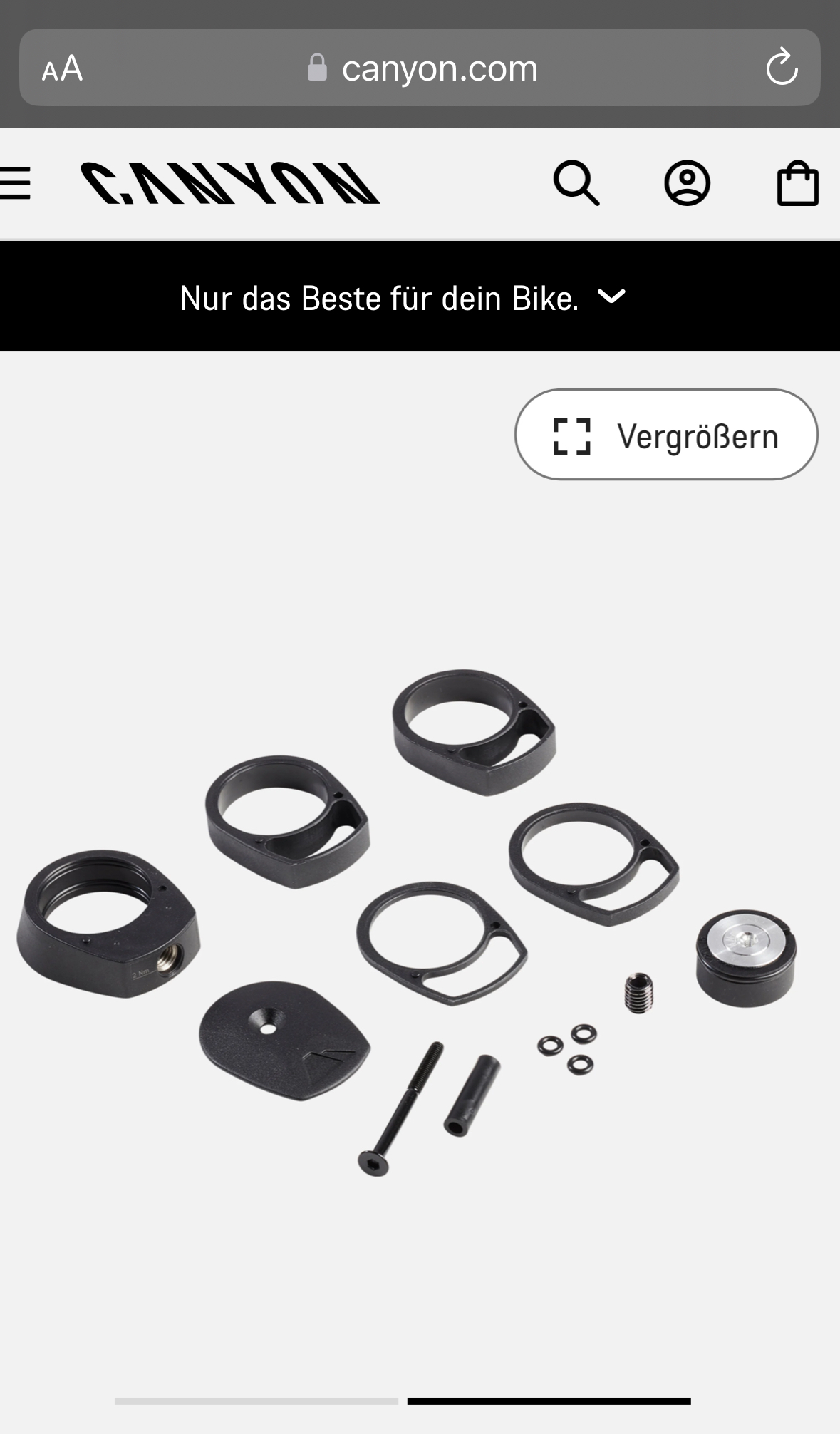View the shopping bag

(797, 183)
